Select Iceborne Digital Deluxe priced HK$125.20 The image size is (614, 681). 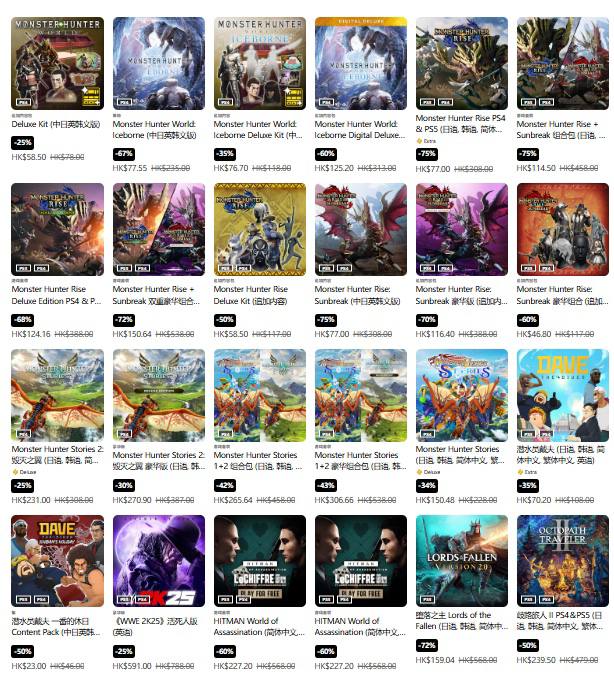pos(360,62)
